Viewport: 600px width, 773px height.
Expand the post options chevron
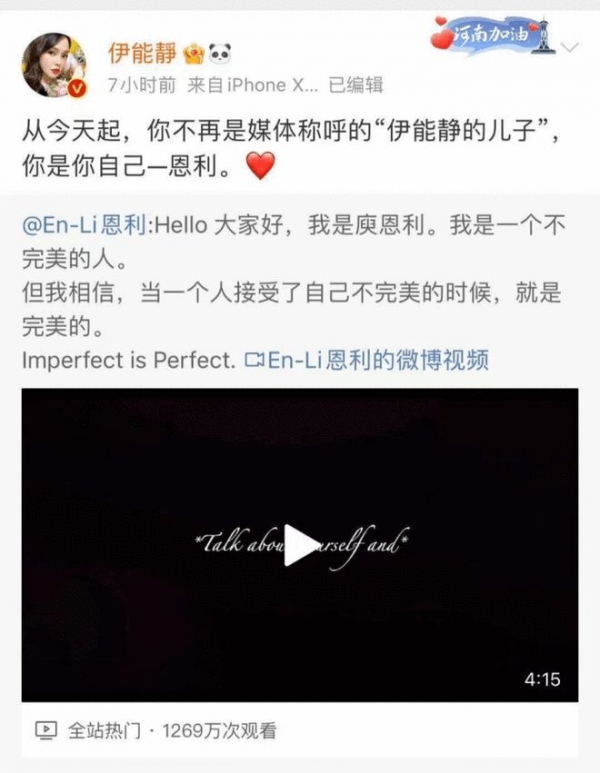[x=570, y=47]
